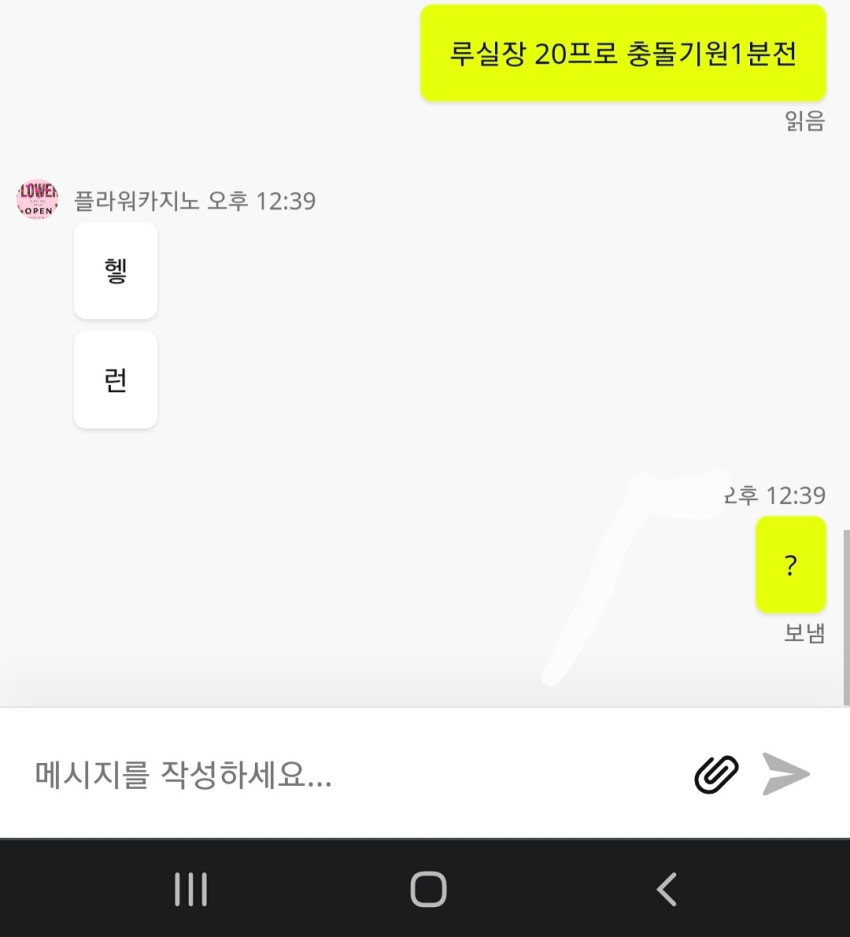Attach a file with the paperclip icon
Image resolution: width=850 pixels, height=937 pixels.
tap(716, 774)
